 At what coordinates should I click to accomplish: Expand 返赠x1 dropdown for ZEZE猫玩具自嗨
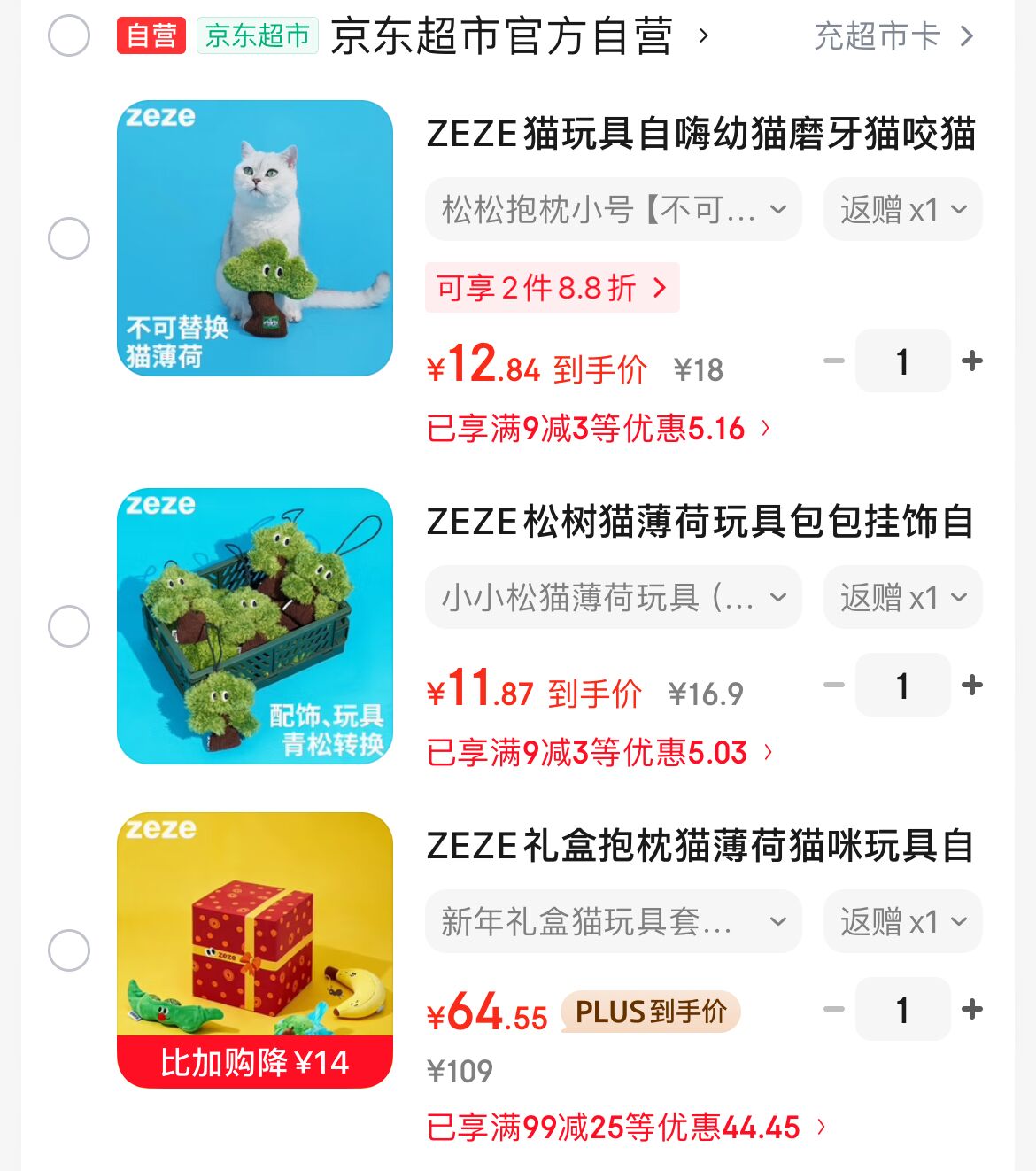coord(902,210)
